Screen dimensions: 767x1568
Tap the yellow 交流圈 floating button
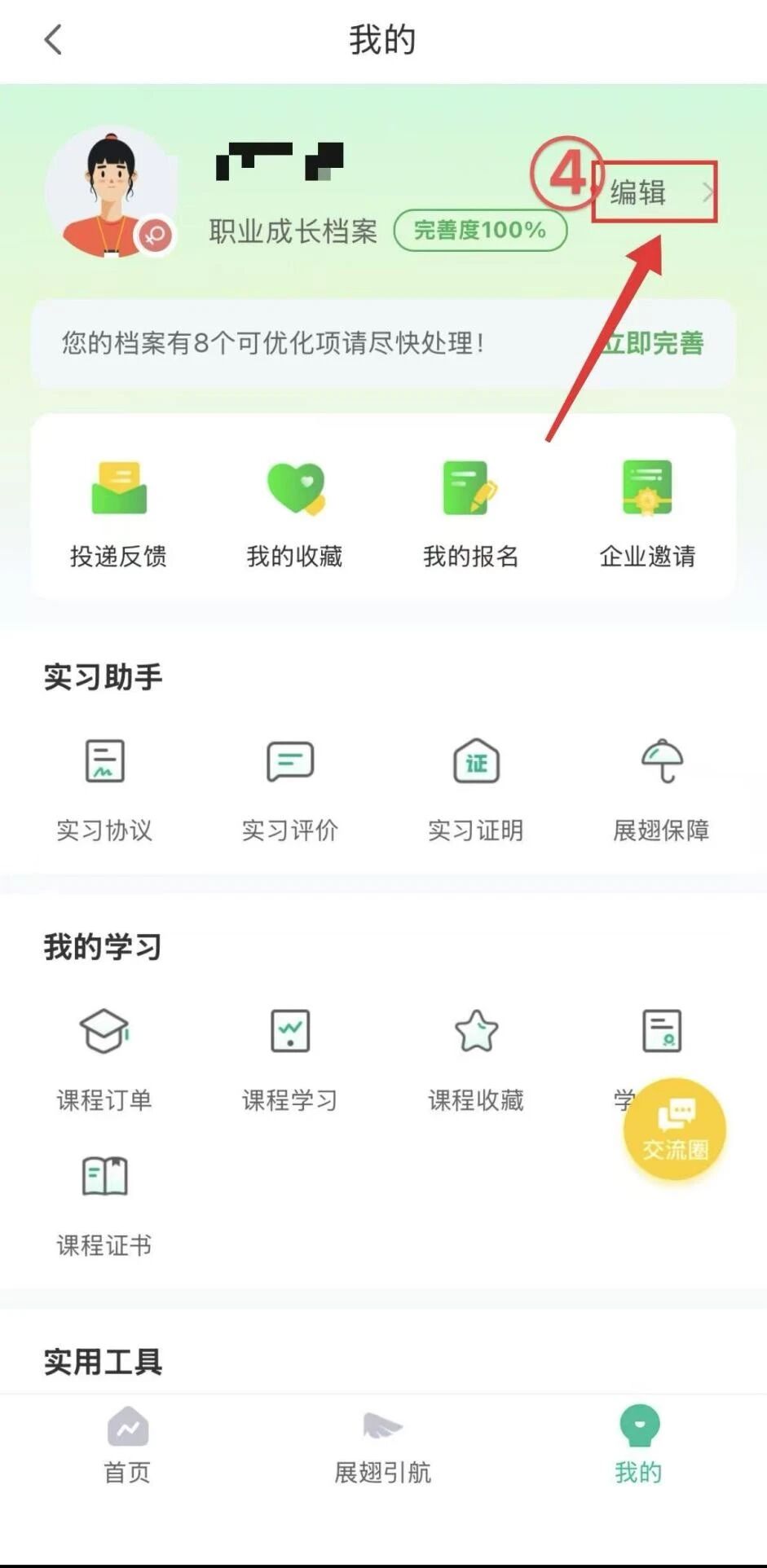coord(674,1129)
